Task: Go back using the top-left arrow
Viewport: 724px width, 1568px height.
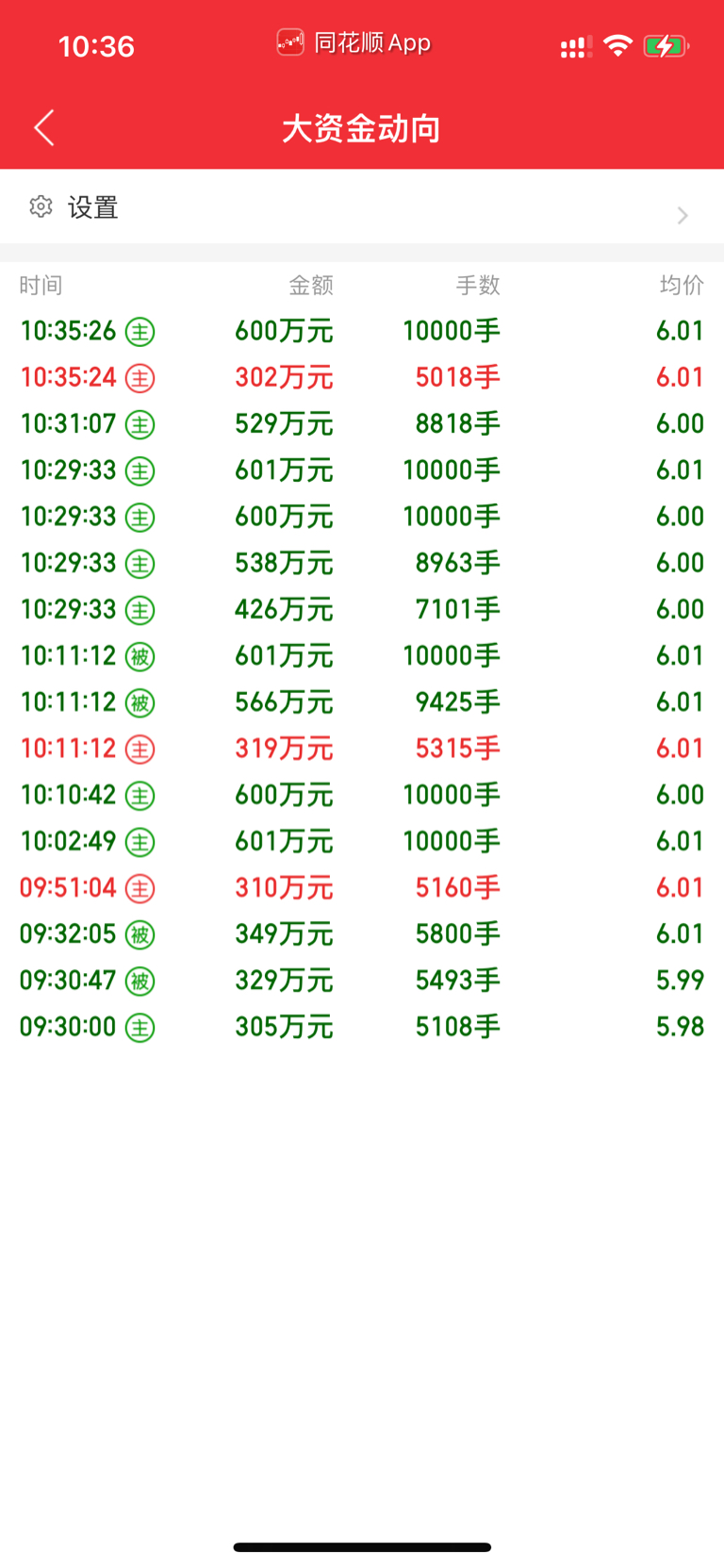Action: click(x=44, y=127)
